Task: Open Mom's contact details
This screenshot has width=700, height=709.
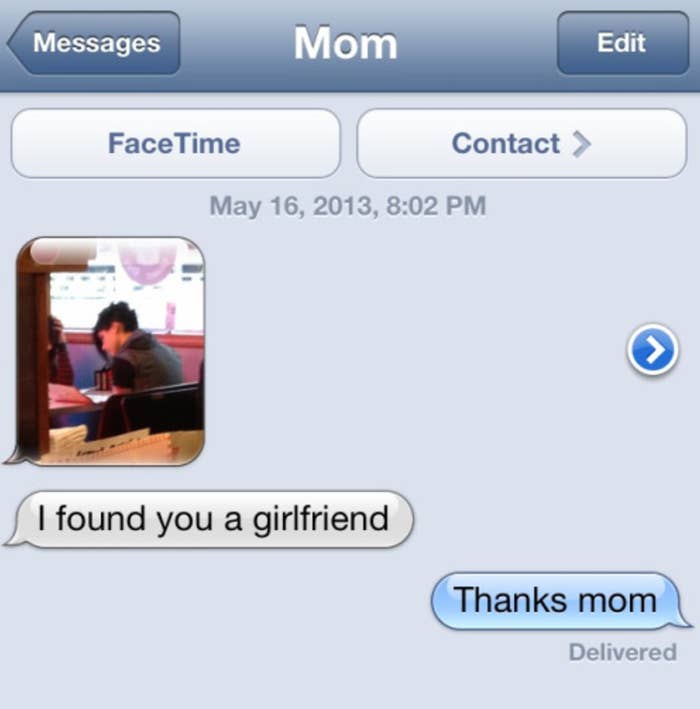Action: [521, 144]
